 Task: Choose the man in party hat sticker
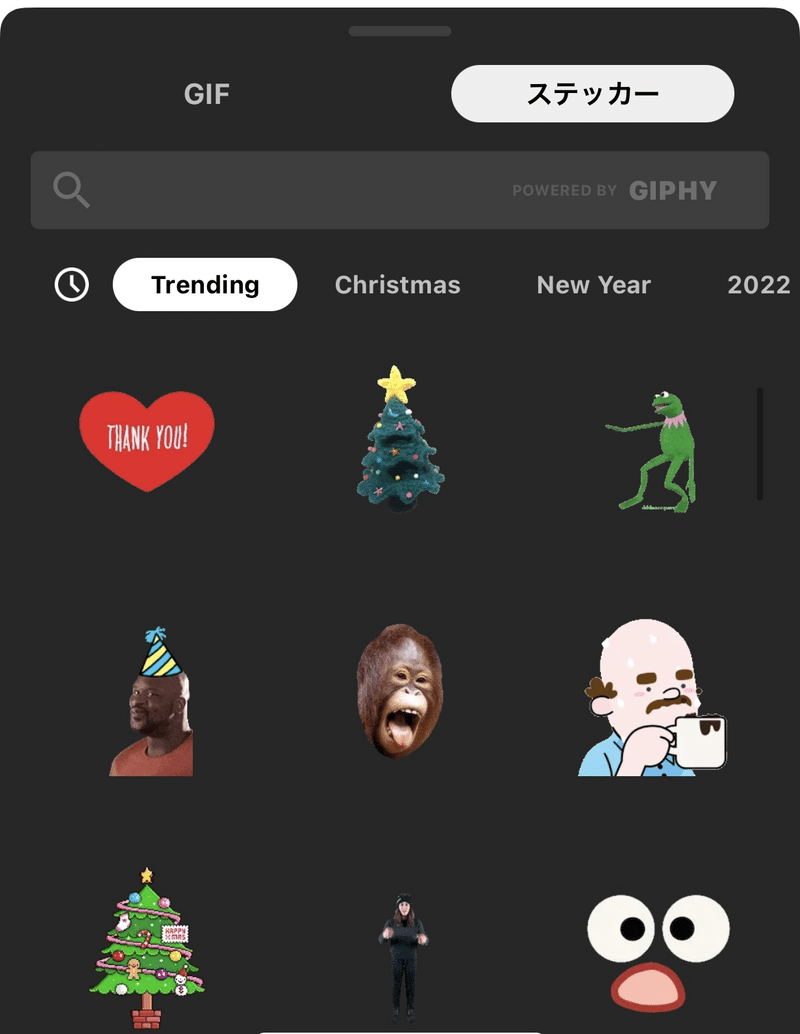point(152,705)
